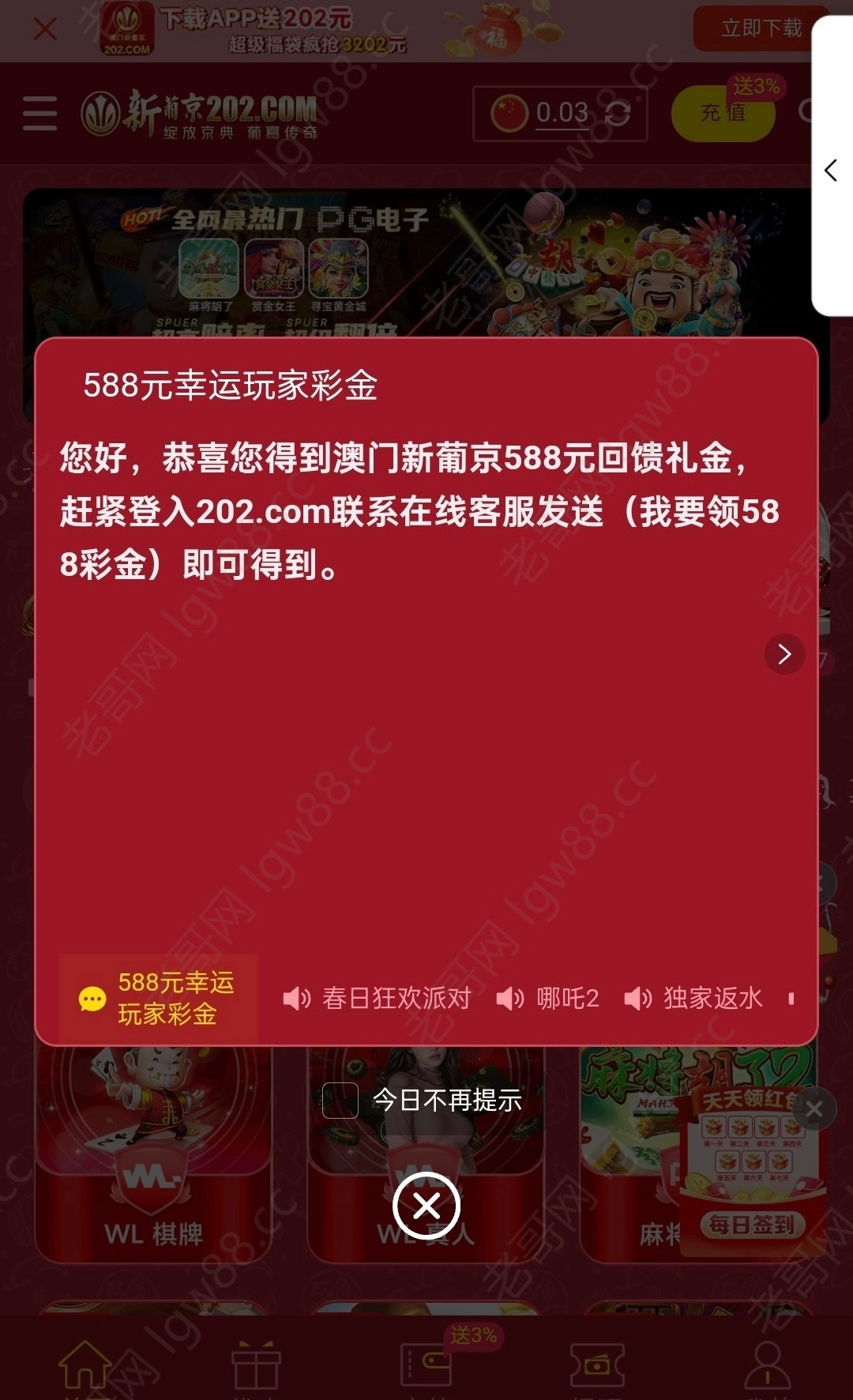Tap 立即下载 to download the app

(x=761, y=28)
